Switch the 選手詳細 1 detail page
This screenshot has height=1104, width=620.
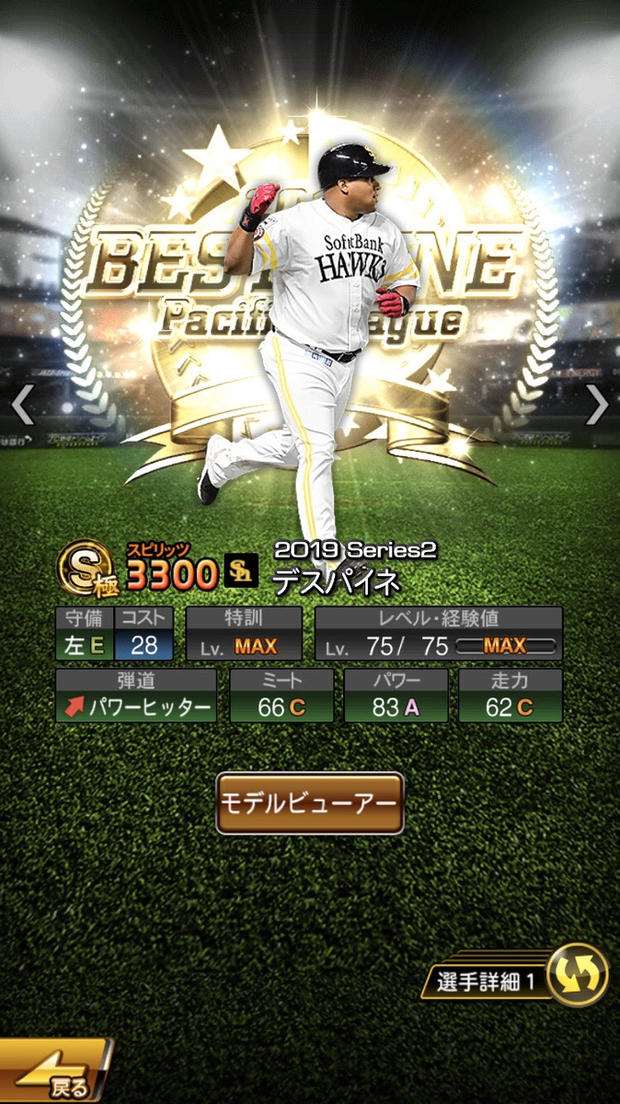point(577,975)
